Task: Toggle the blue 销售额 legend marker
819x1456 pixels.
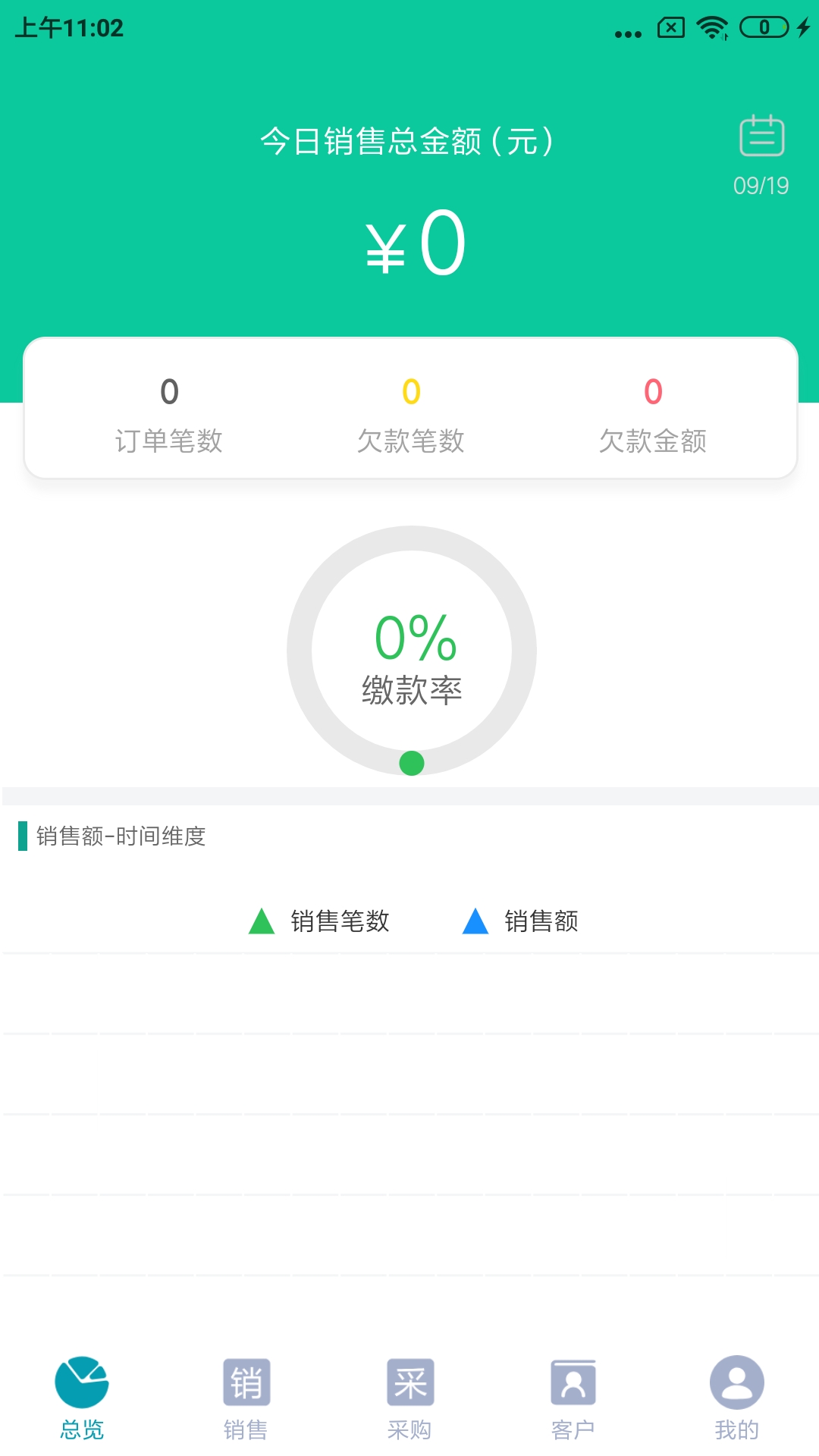Action: (x=475, y=921)
